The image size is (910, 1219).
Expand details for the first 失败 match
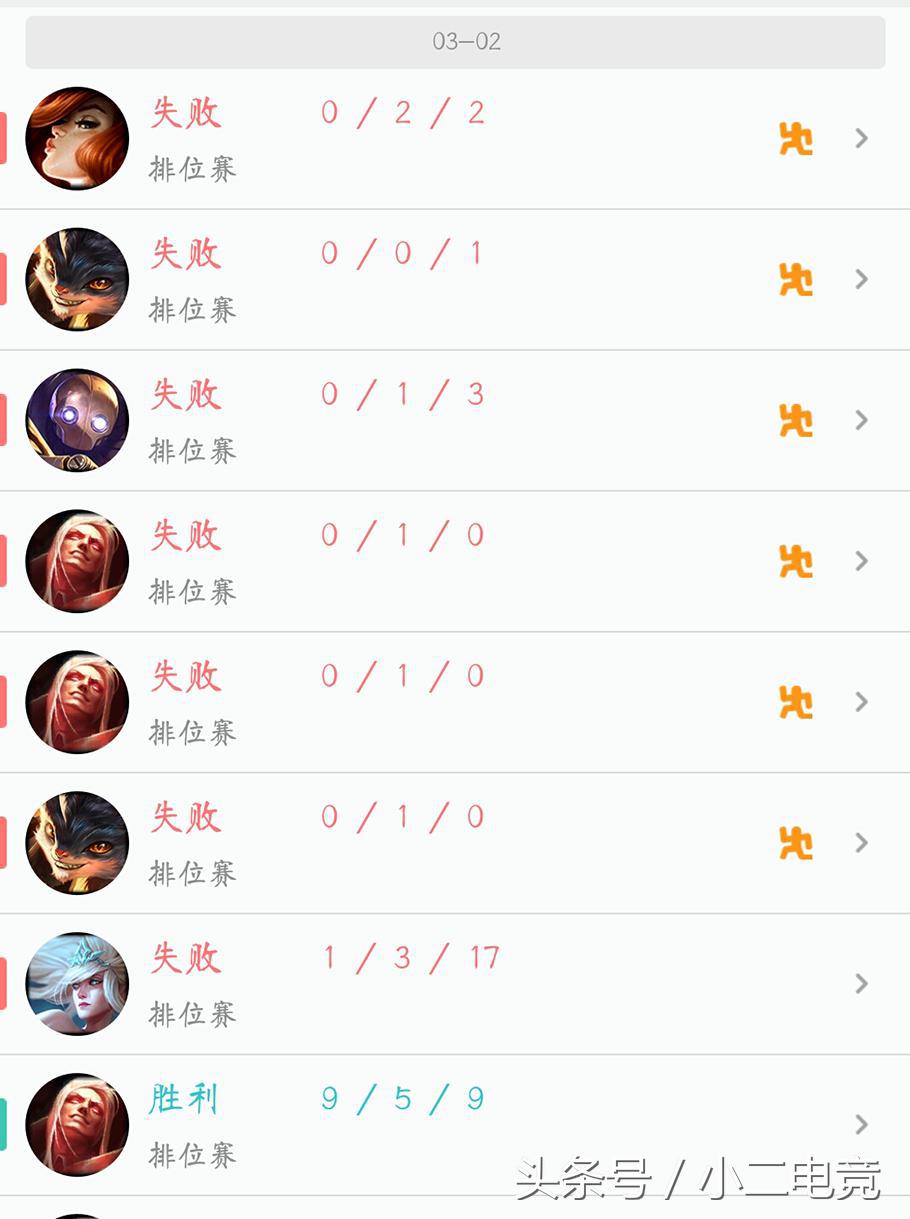coord(861,139)
